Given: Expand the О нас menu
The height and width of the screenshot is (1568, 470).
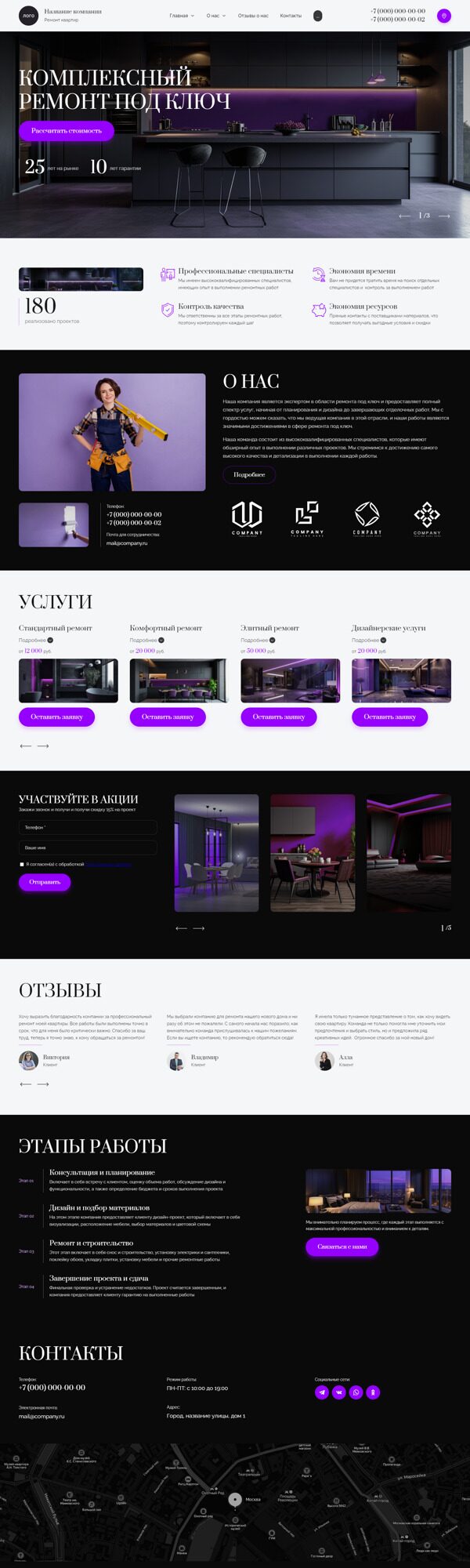Looking at the screenshot, I should (215, 16).
